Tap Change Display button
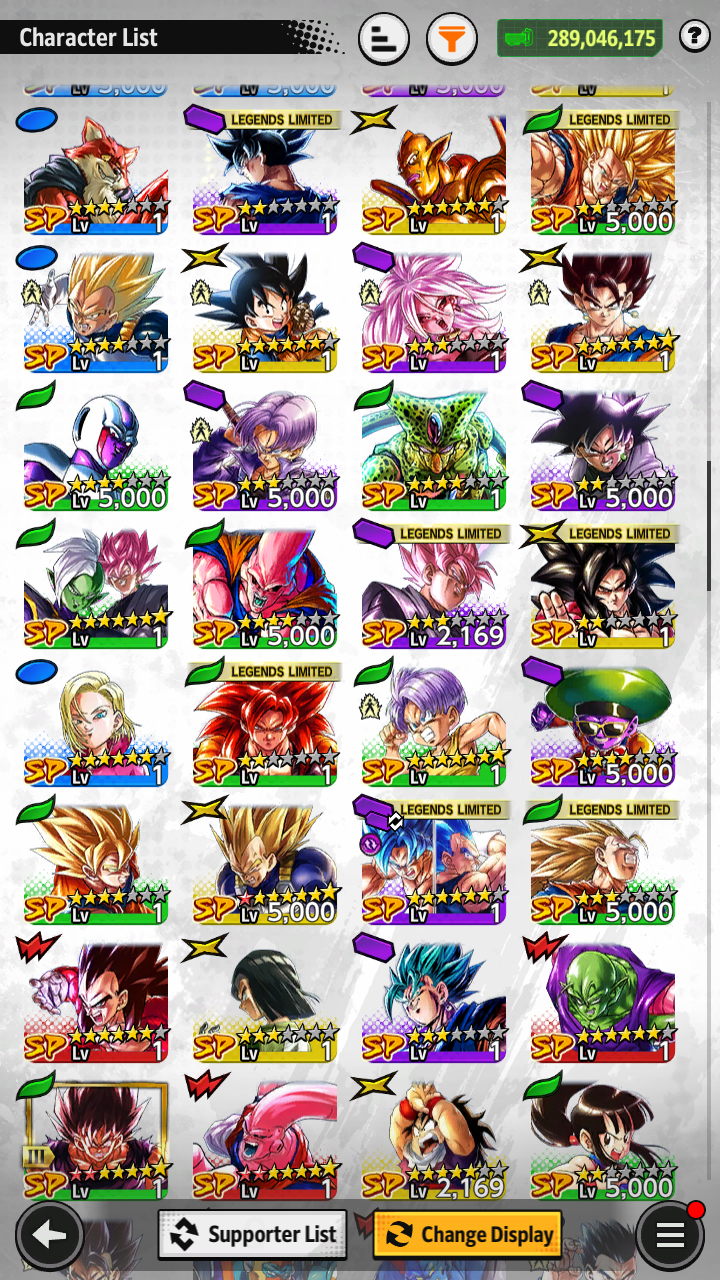The width and height of the screenshot is (720, 1280). [468, 1234]
